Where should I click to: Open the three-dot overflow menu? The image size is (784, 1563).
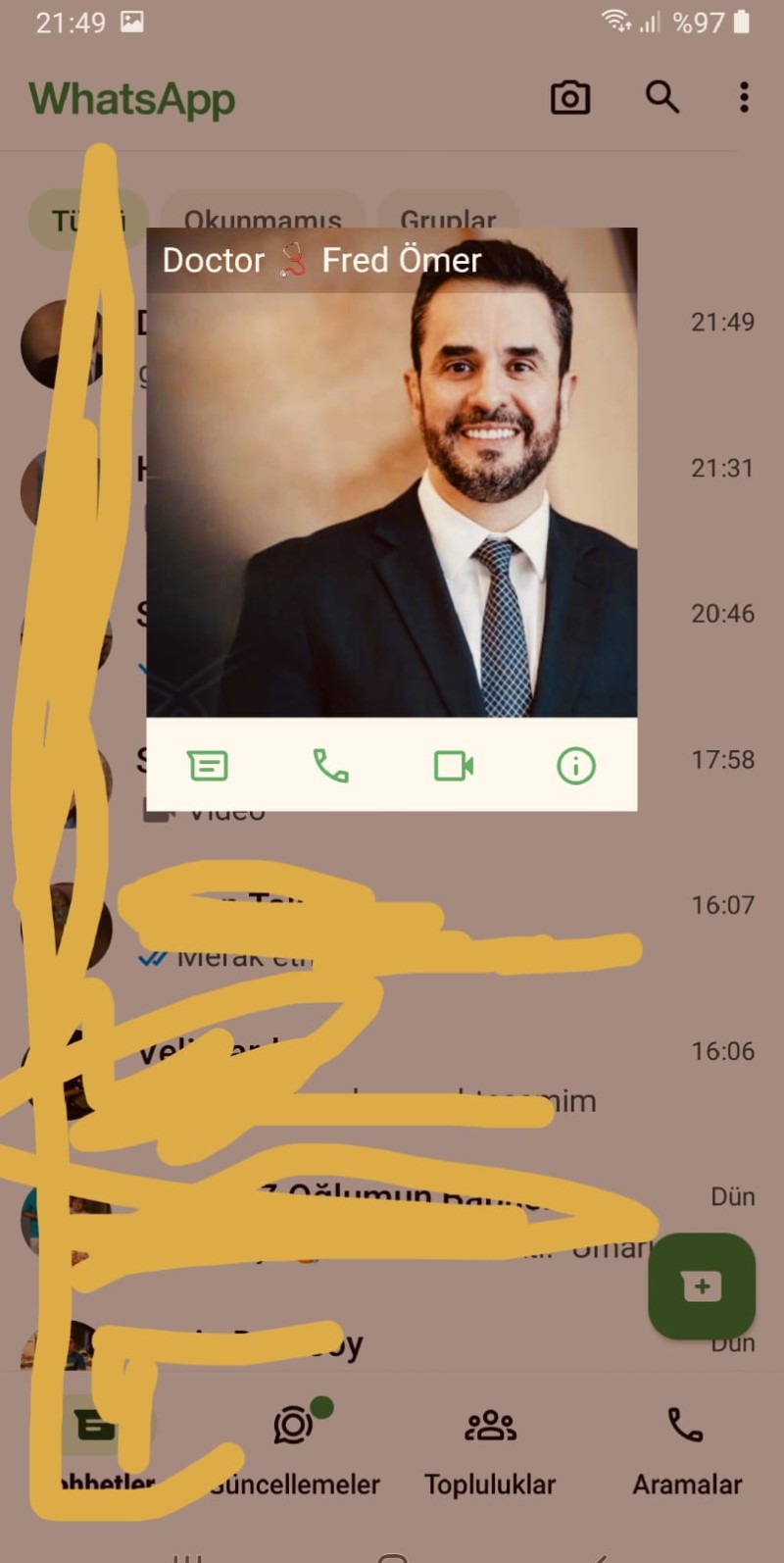pos(744,97)
